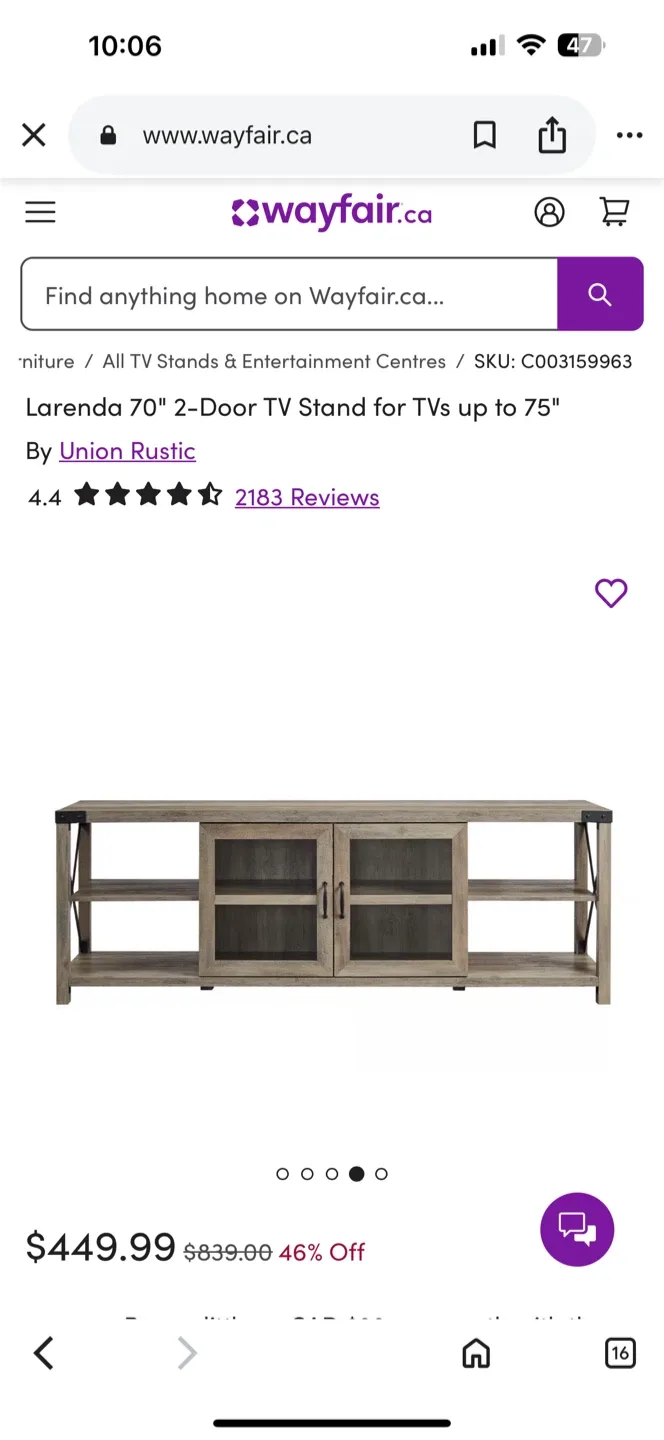
Task: Open the browser overflow menu
Action: (629, 135)
